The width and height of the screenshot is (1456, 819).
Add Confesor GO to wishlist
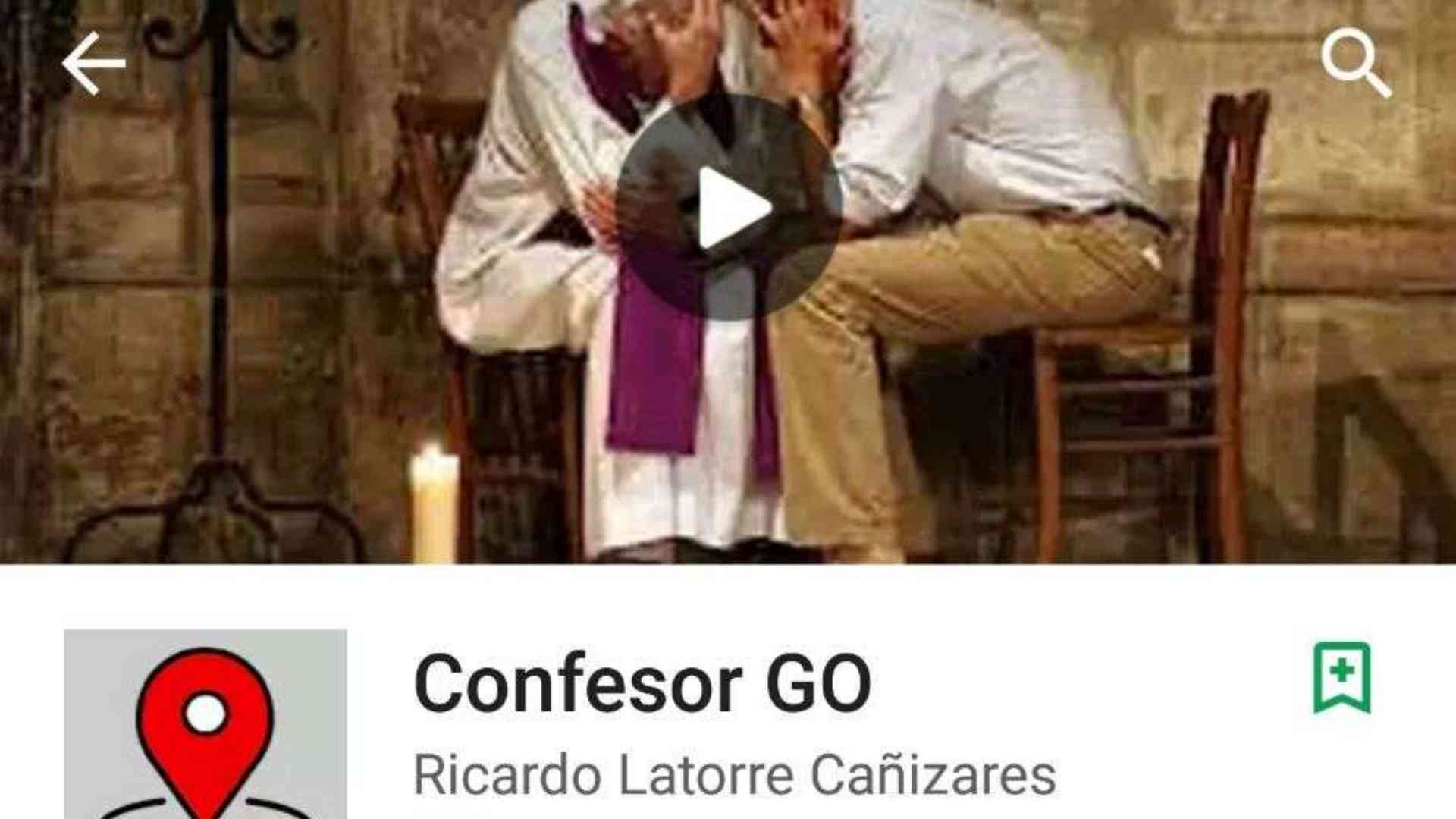pyautogui.click(x=1341, y=677)
